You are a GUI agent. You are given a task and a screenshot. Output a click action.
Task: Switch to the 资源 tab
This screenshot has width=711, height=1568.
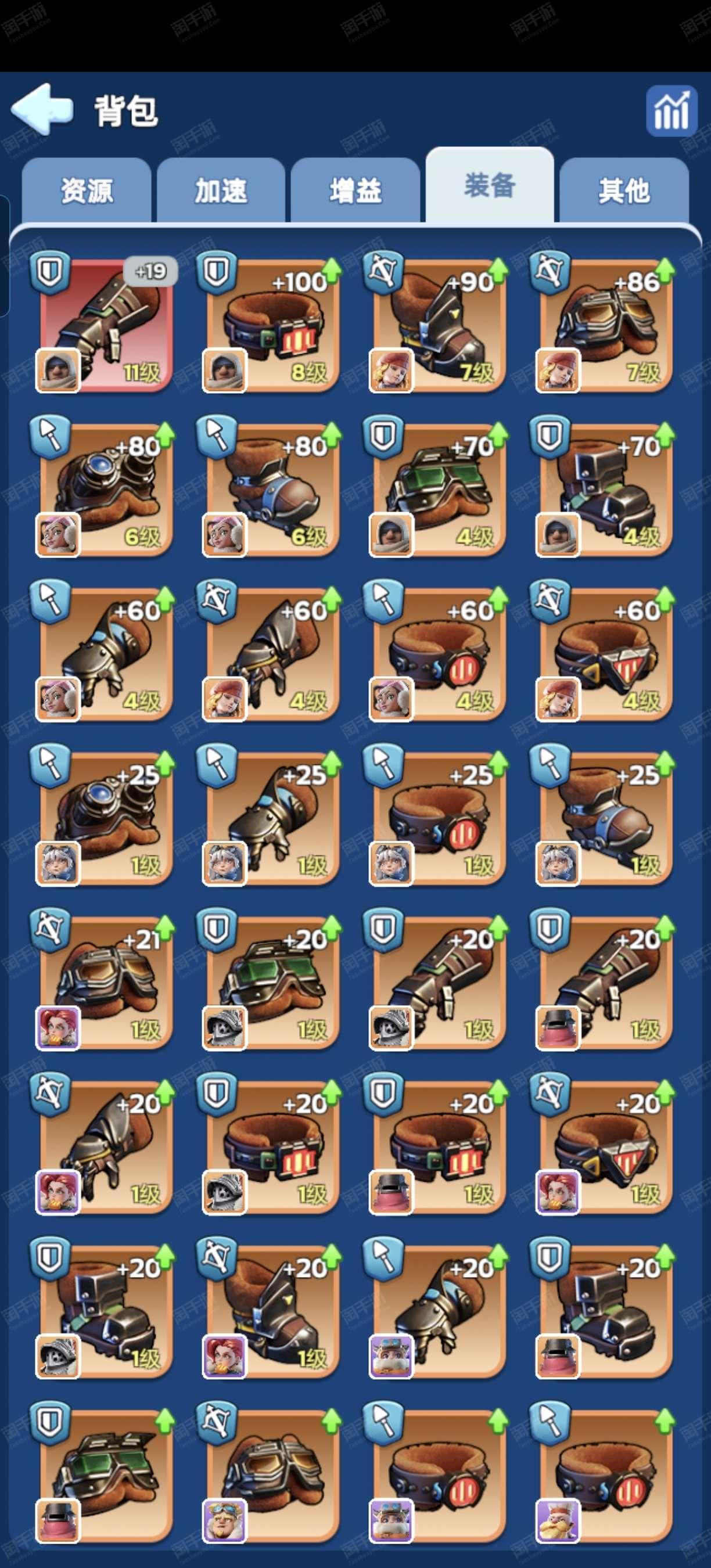(x=87, y=190)
